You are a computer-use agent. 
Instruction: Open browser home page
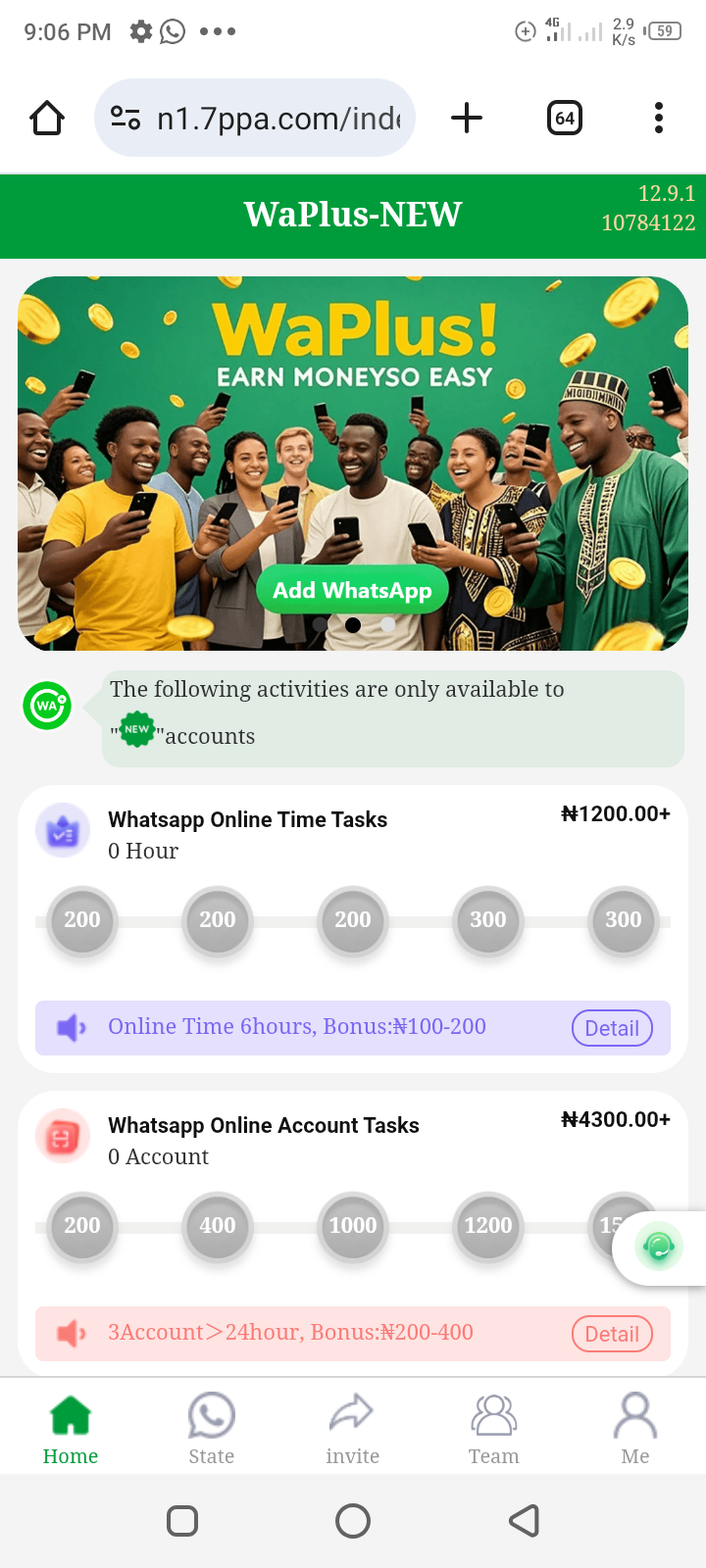pos(47,119)
